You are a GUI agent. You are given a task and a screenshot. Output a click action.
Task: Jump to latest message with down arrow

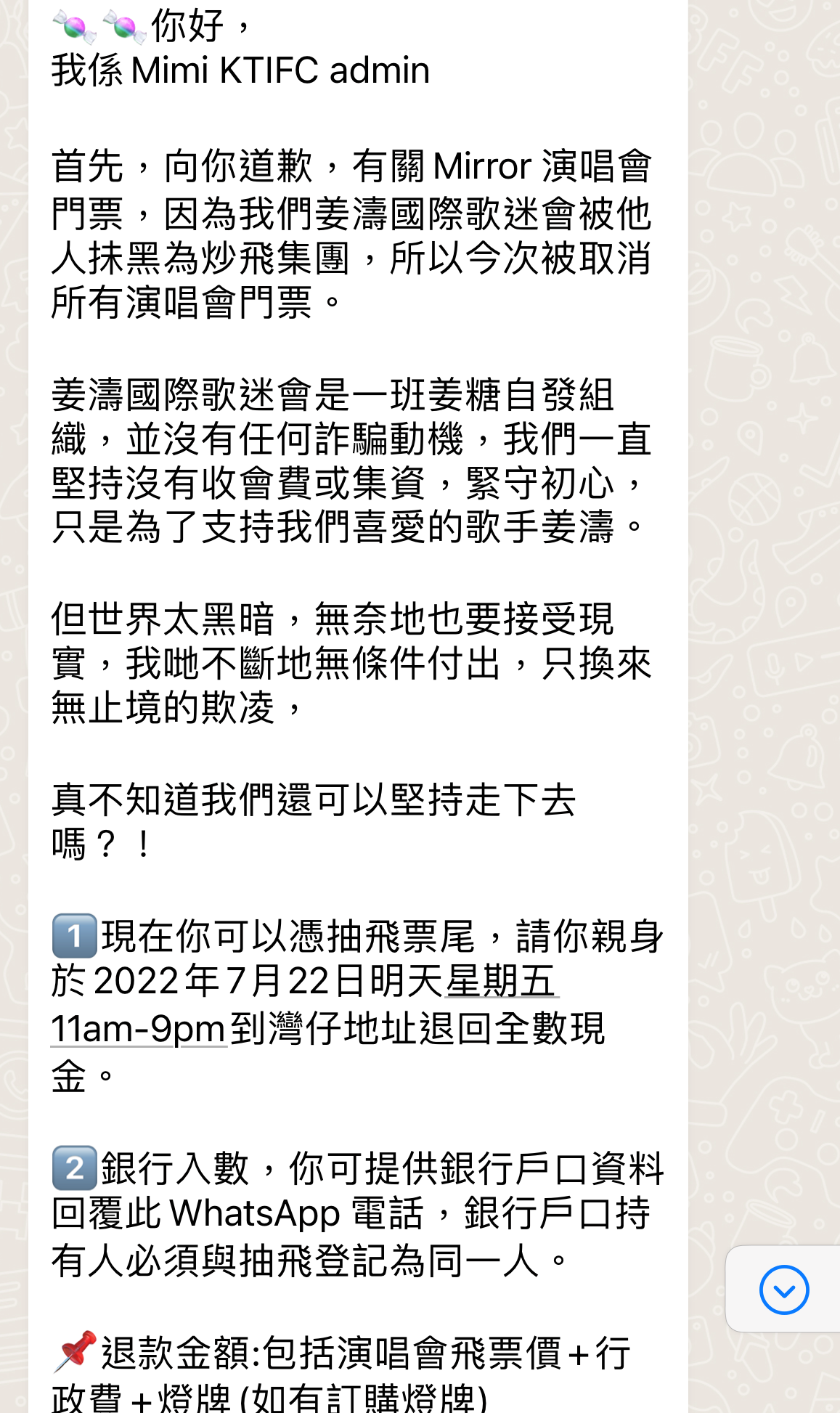tap(783, 1290)
